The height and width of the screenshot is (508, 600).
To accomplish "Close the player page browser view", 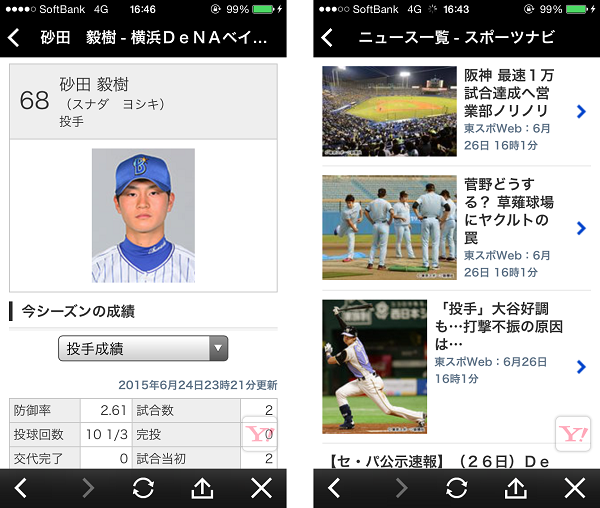I will [x=261, y=488].
